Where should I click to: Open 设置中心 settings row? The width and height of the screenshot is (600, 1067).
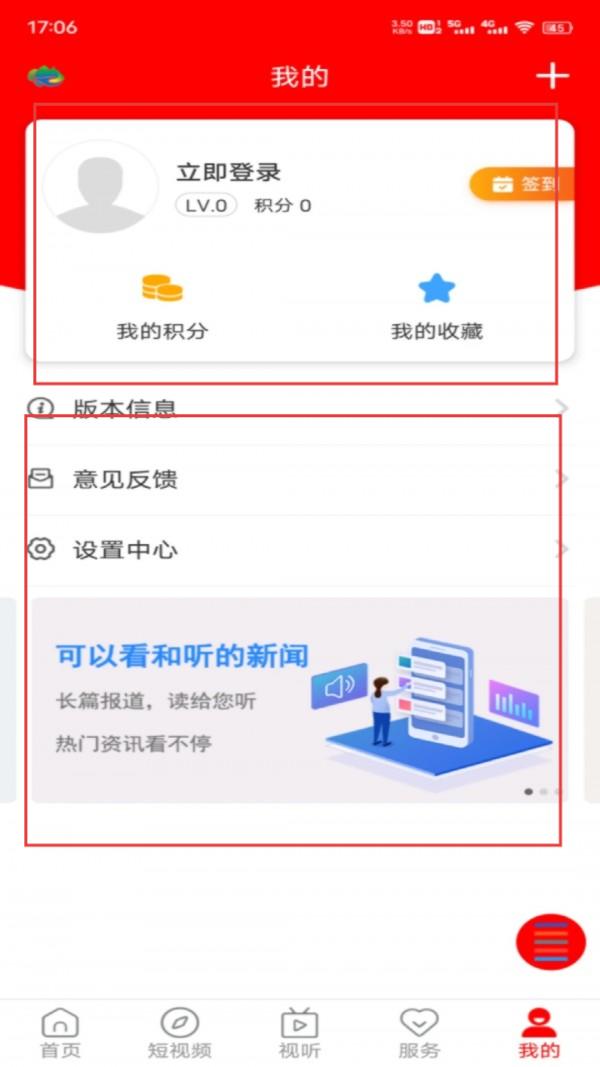[x=298, y=550]
